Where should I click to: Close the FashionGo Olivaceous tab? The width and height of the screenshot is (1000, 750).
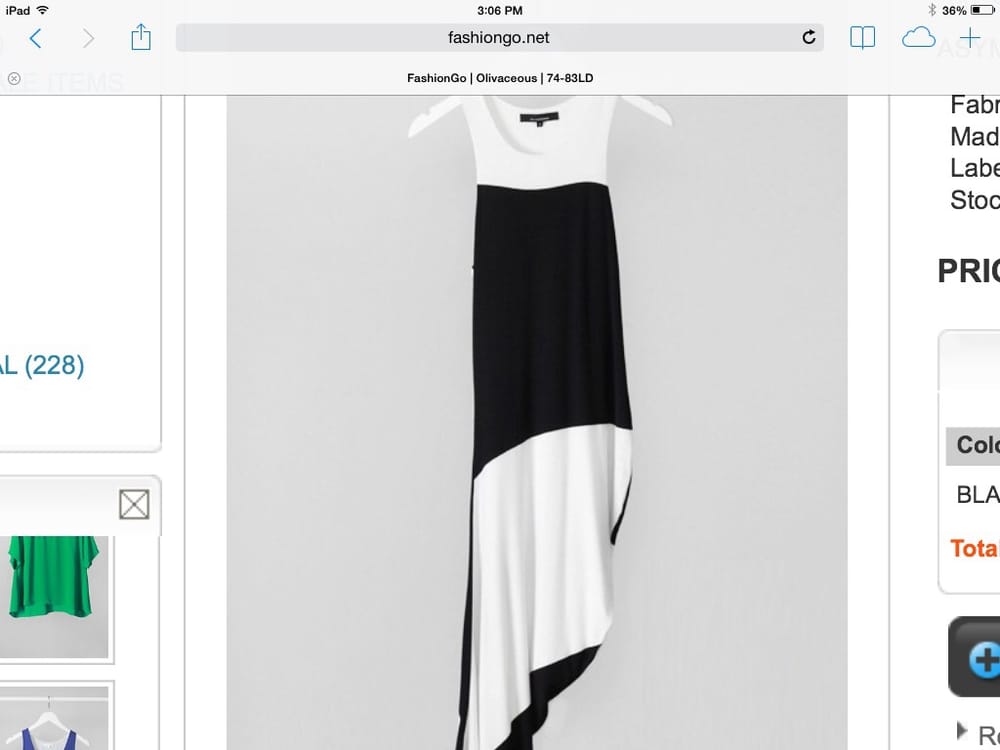point(14,78)
